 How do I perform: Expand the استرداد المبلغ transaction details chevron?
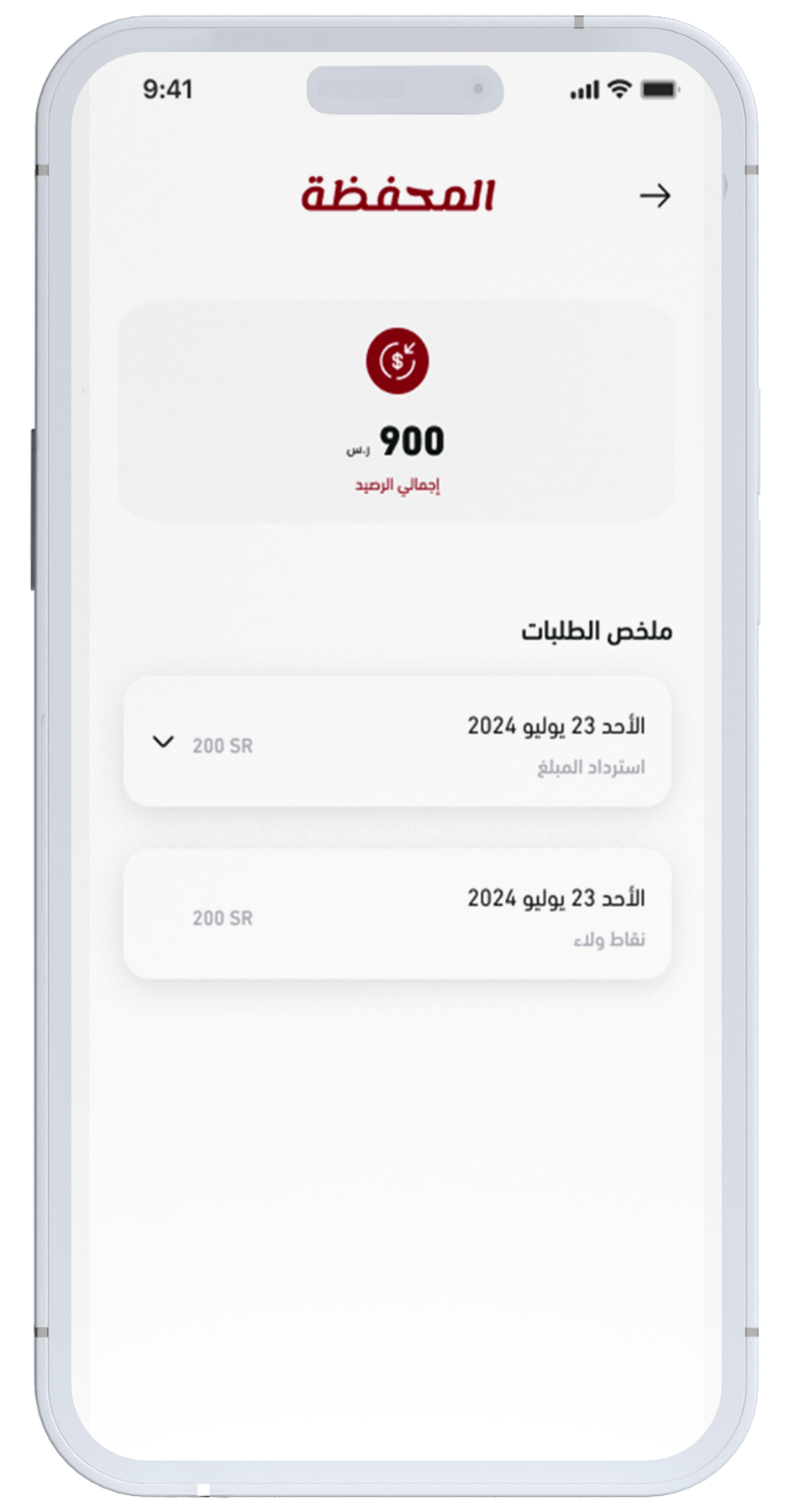click(x=163, y=743)
